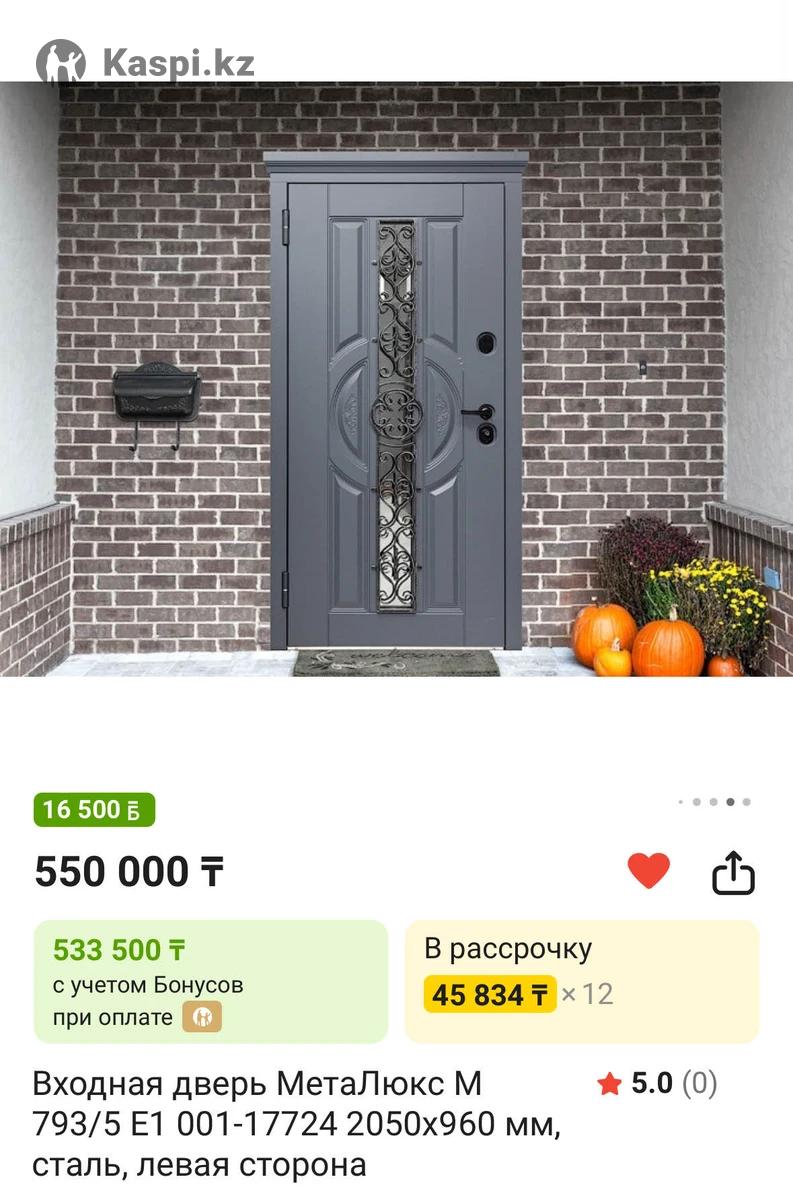This screenshot has height=1200, width=793.
Task: Open the product photo of the door
Action: coord(396,380)
